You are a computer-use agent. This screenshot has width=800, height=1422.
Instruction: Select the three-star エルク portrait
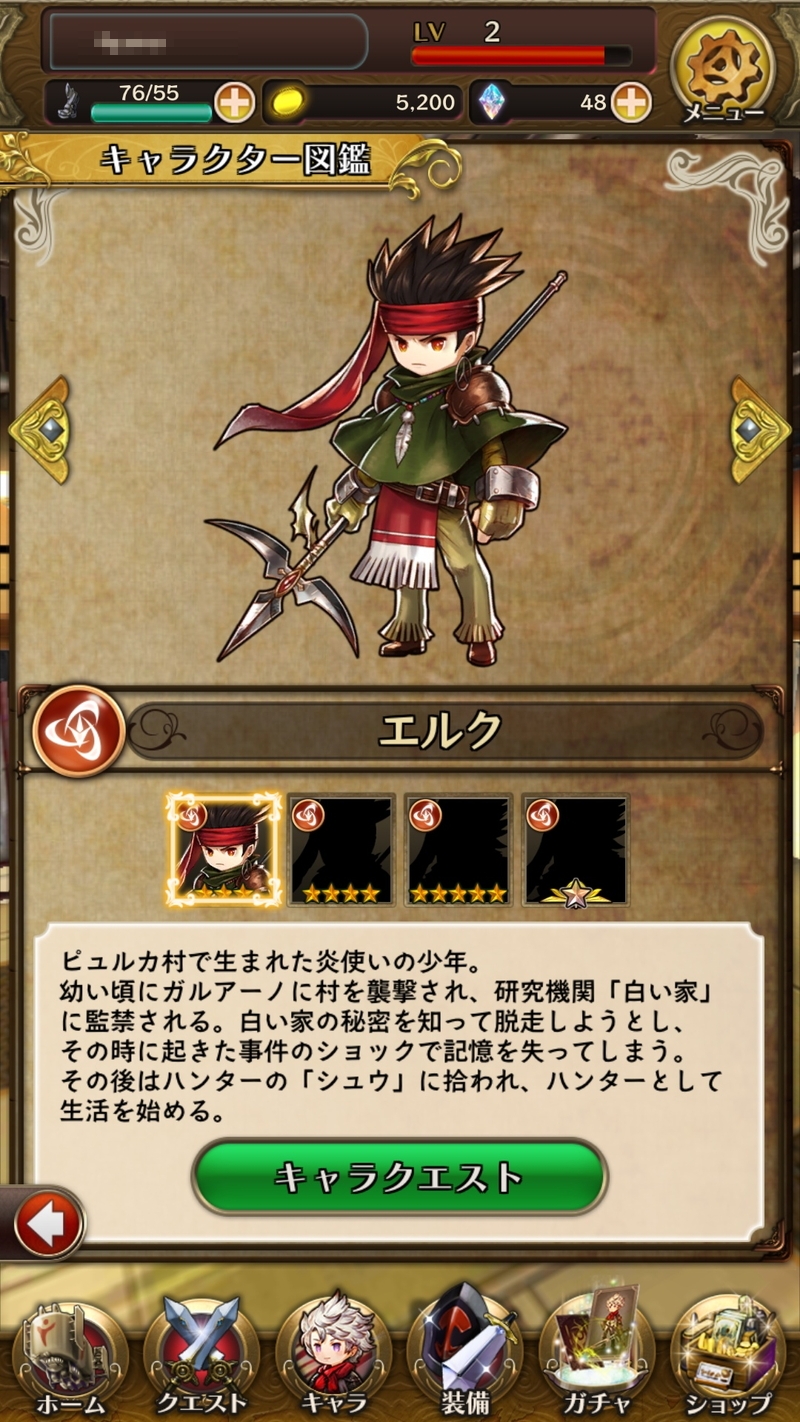(224, 850)
